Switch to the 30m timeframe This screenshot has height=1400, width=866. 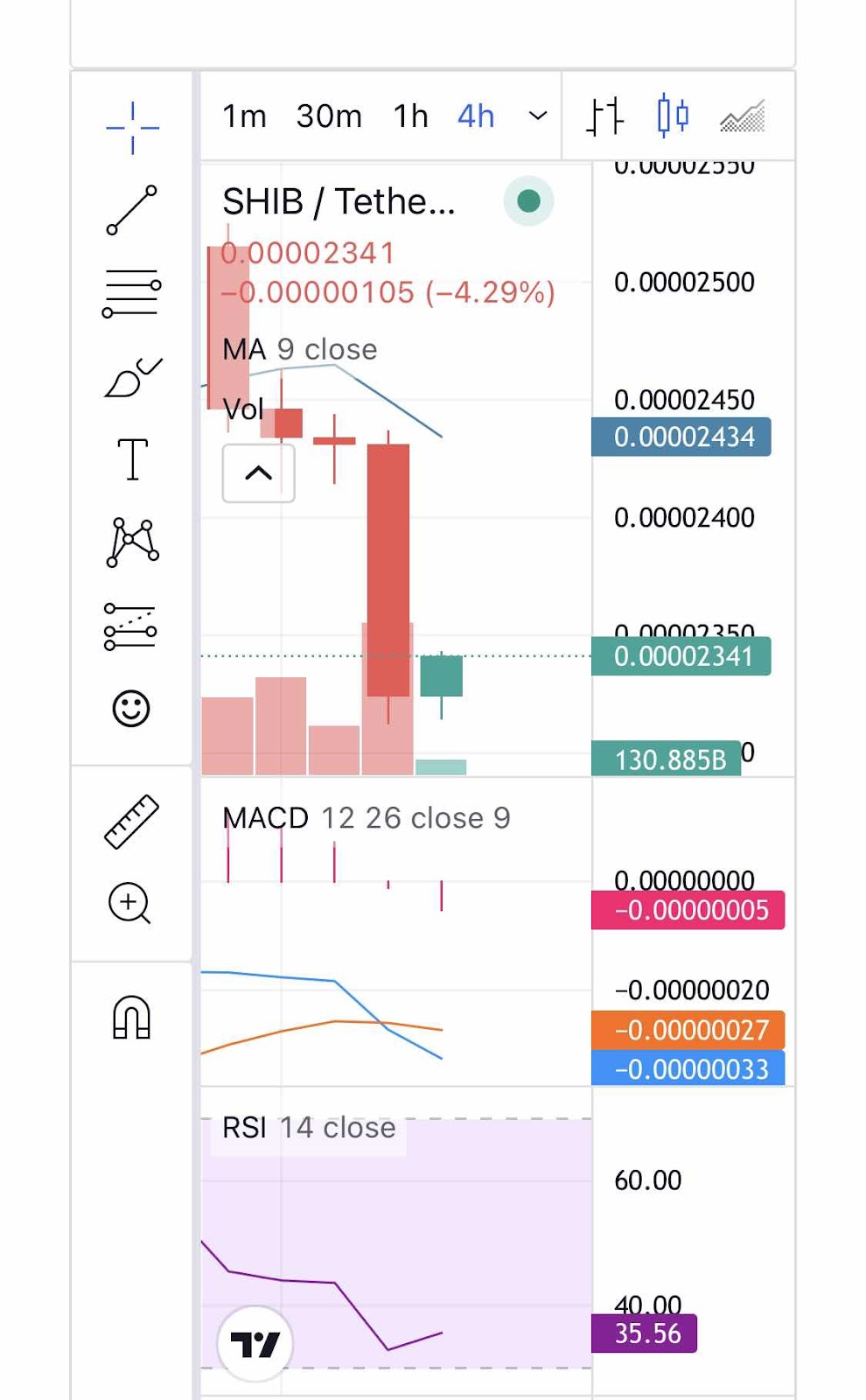329,115
